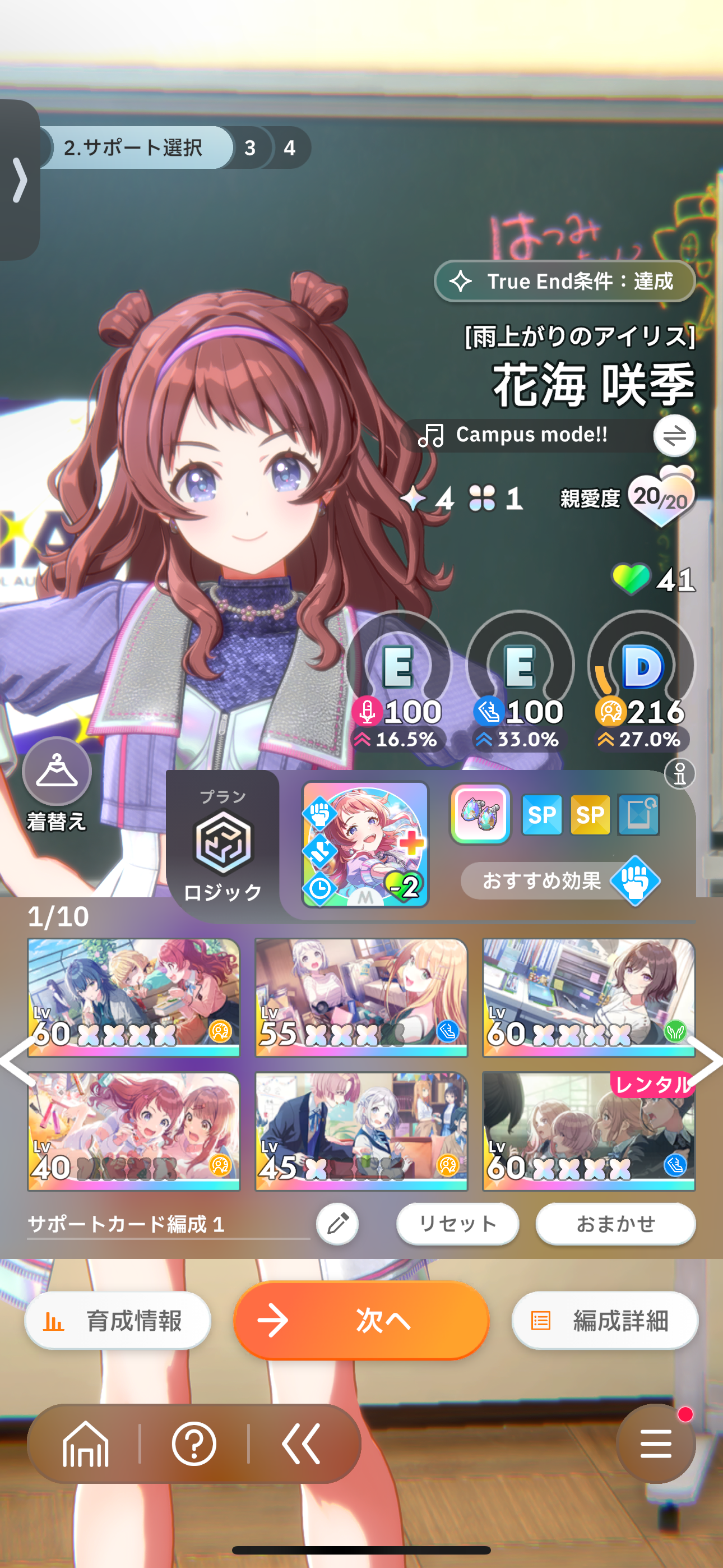Switch the song next to Campus mode!!
Viewport: 723px width, 1568px height.
tap(674, 435)
